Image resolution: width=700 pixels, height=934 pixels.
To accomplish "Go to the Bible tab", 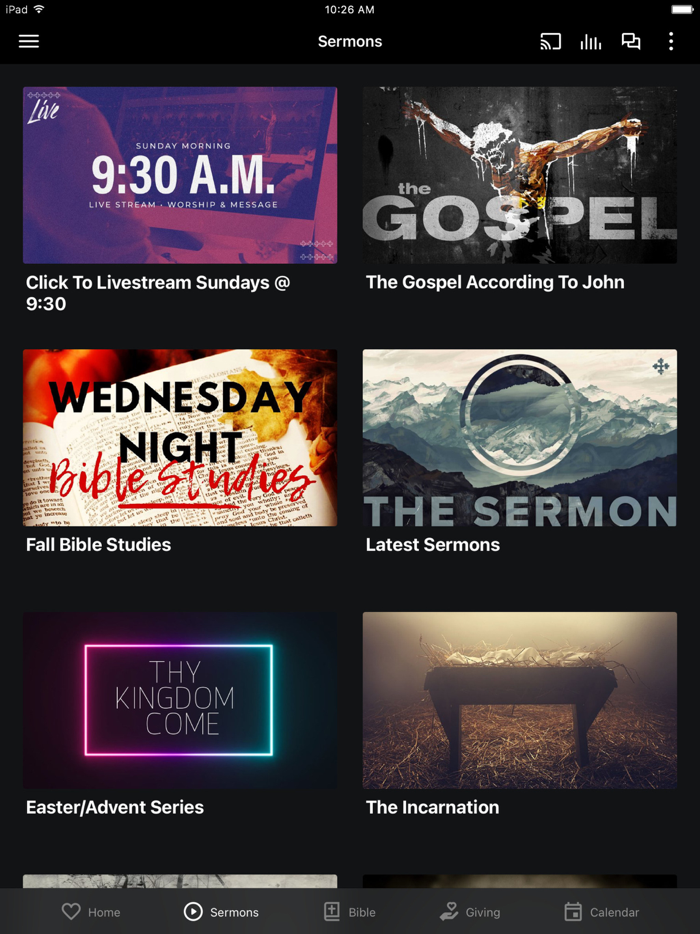I will pos(349,912).
